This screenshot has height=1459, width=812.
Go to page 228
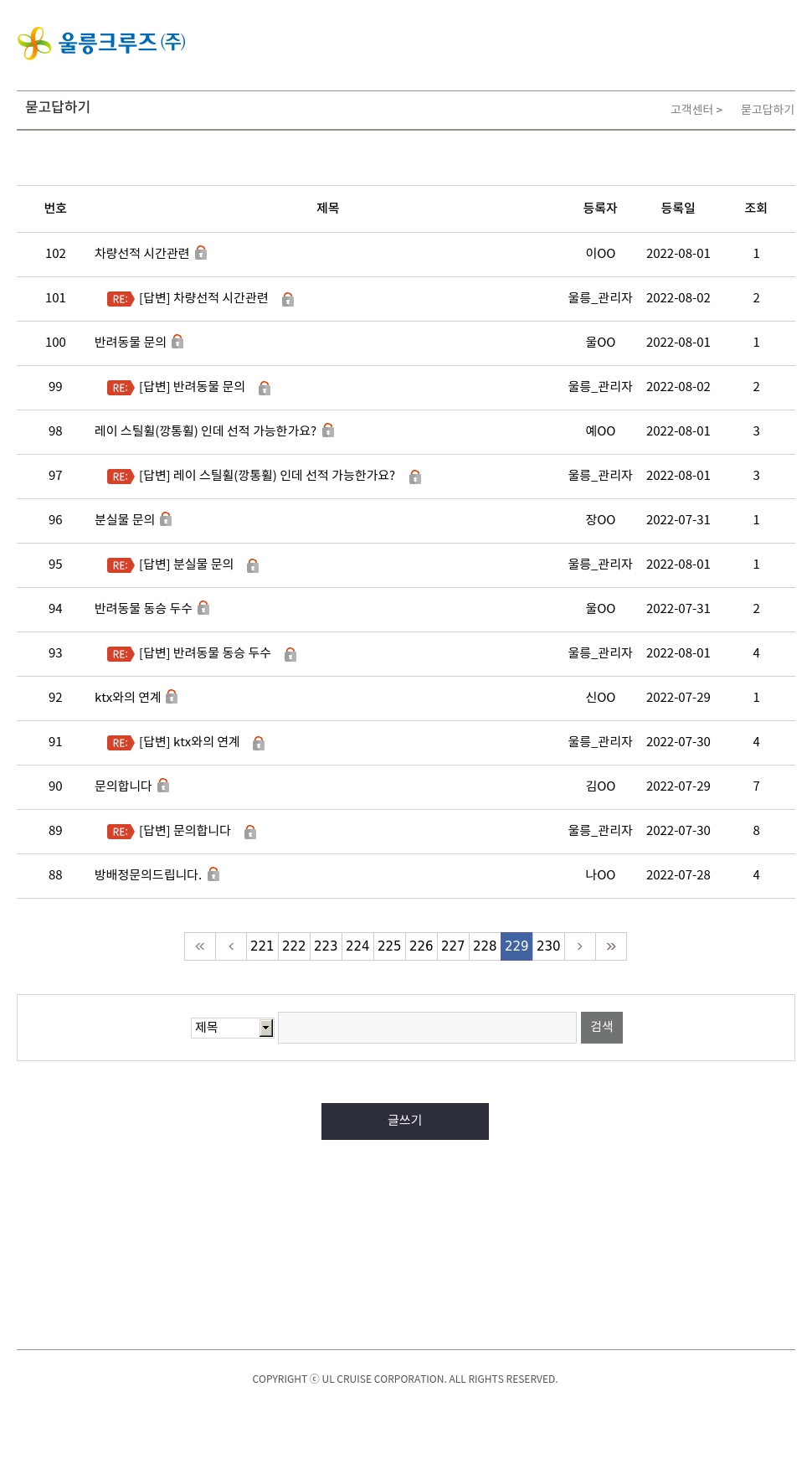point(485,946)
